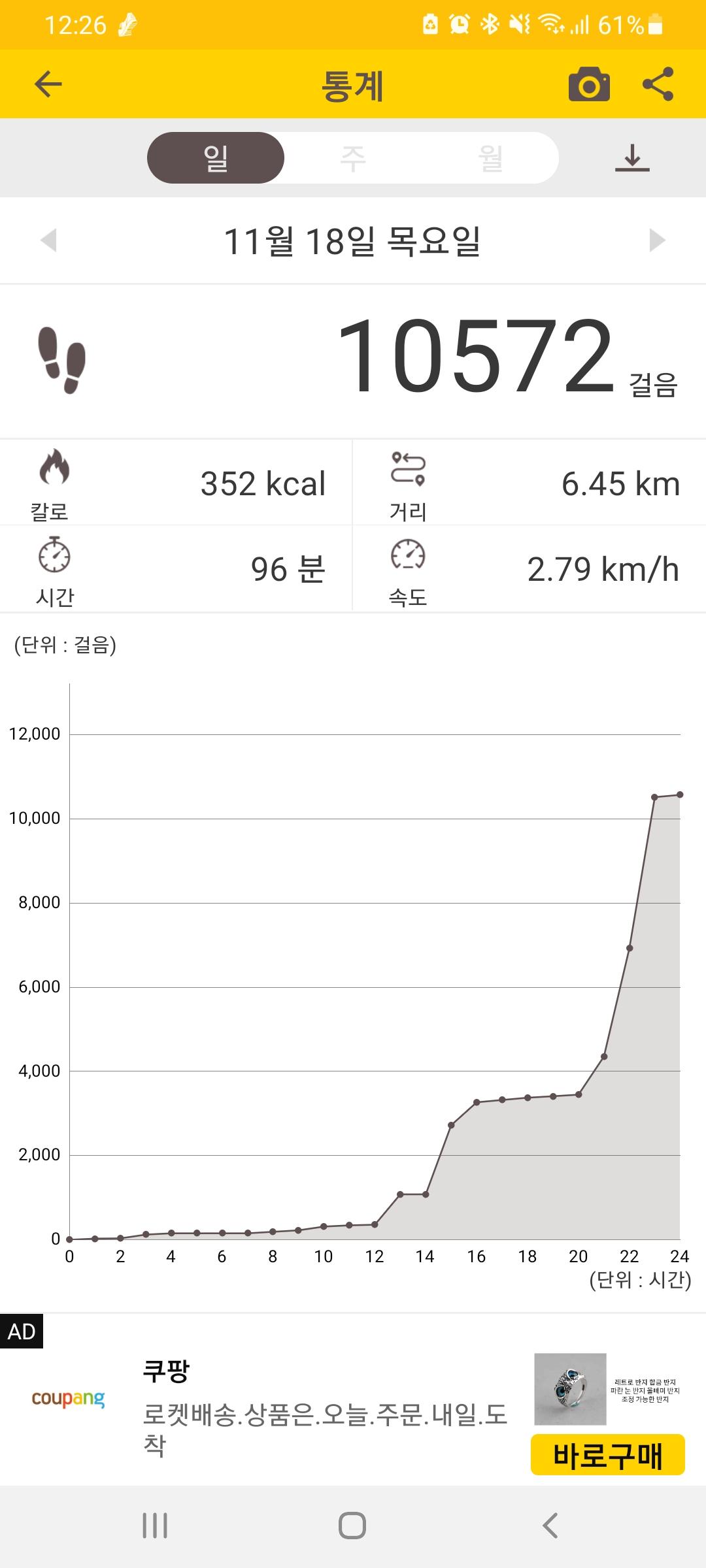Switch to the 월 (month) tab
Viewport: 706px width, 1568px height.
[490, 158]
